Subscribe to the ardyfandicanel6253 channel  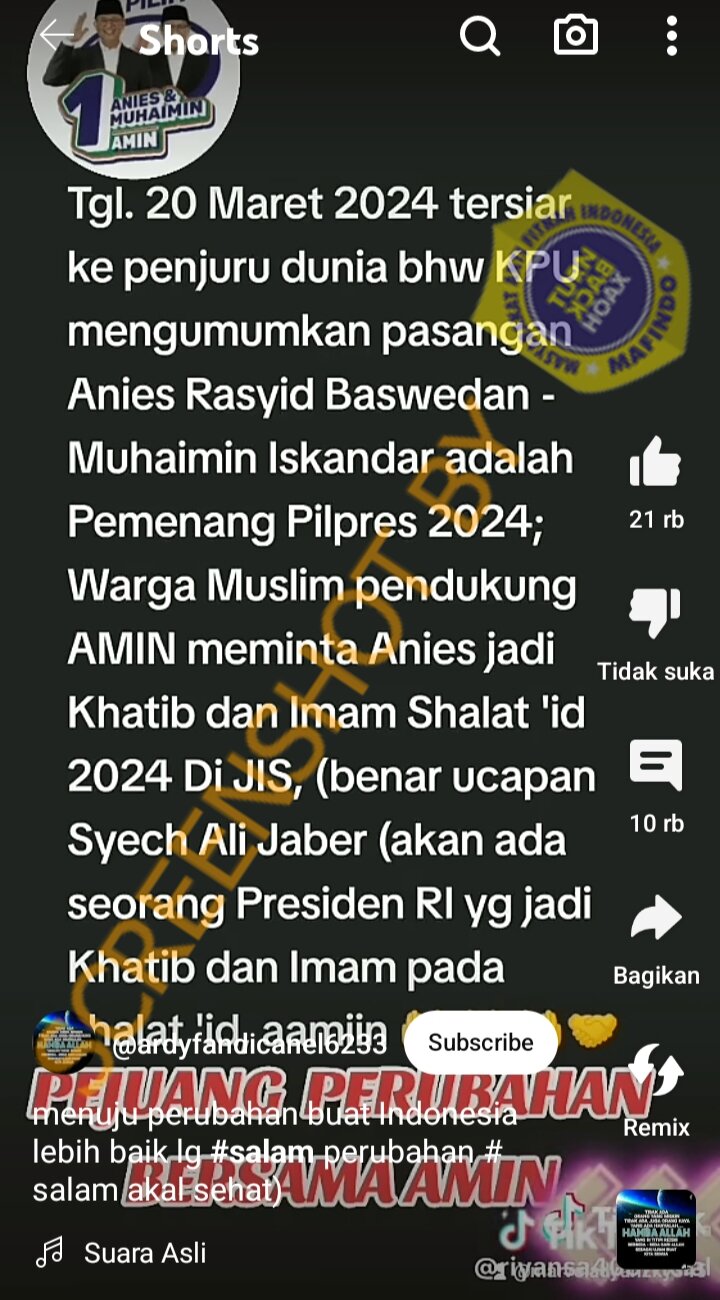[480, 1042]
